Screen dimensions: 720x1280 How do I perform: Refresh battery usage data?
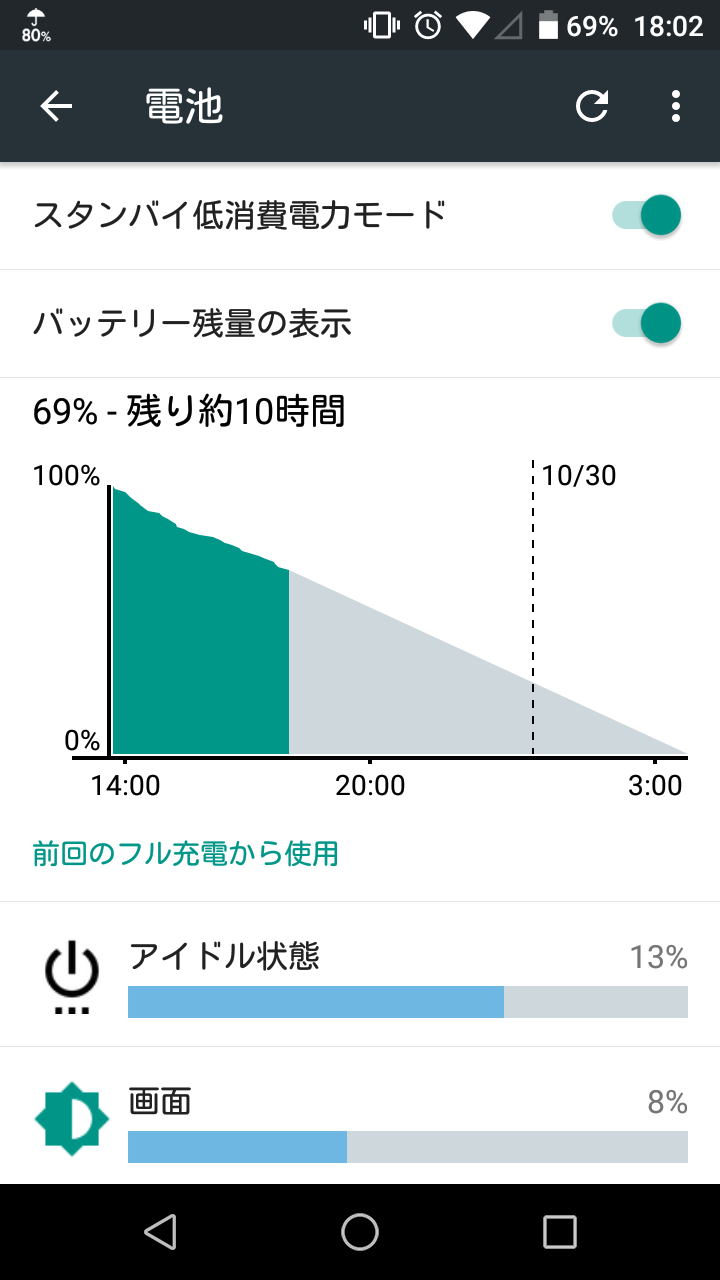[x=592, y=106]
